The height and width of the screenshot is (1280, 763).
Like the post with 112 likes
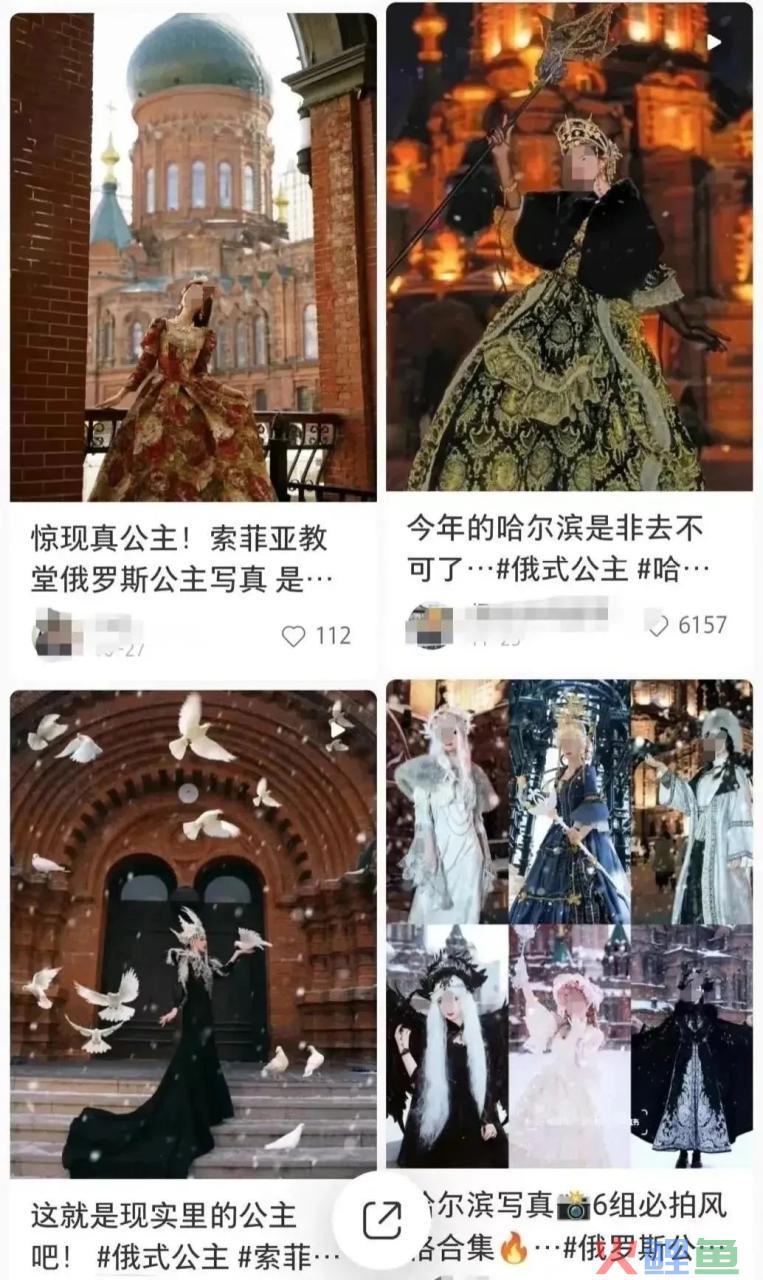pos(293,636)
